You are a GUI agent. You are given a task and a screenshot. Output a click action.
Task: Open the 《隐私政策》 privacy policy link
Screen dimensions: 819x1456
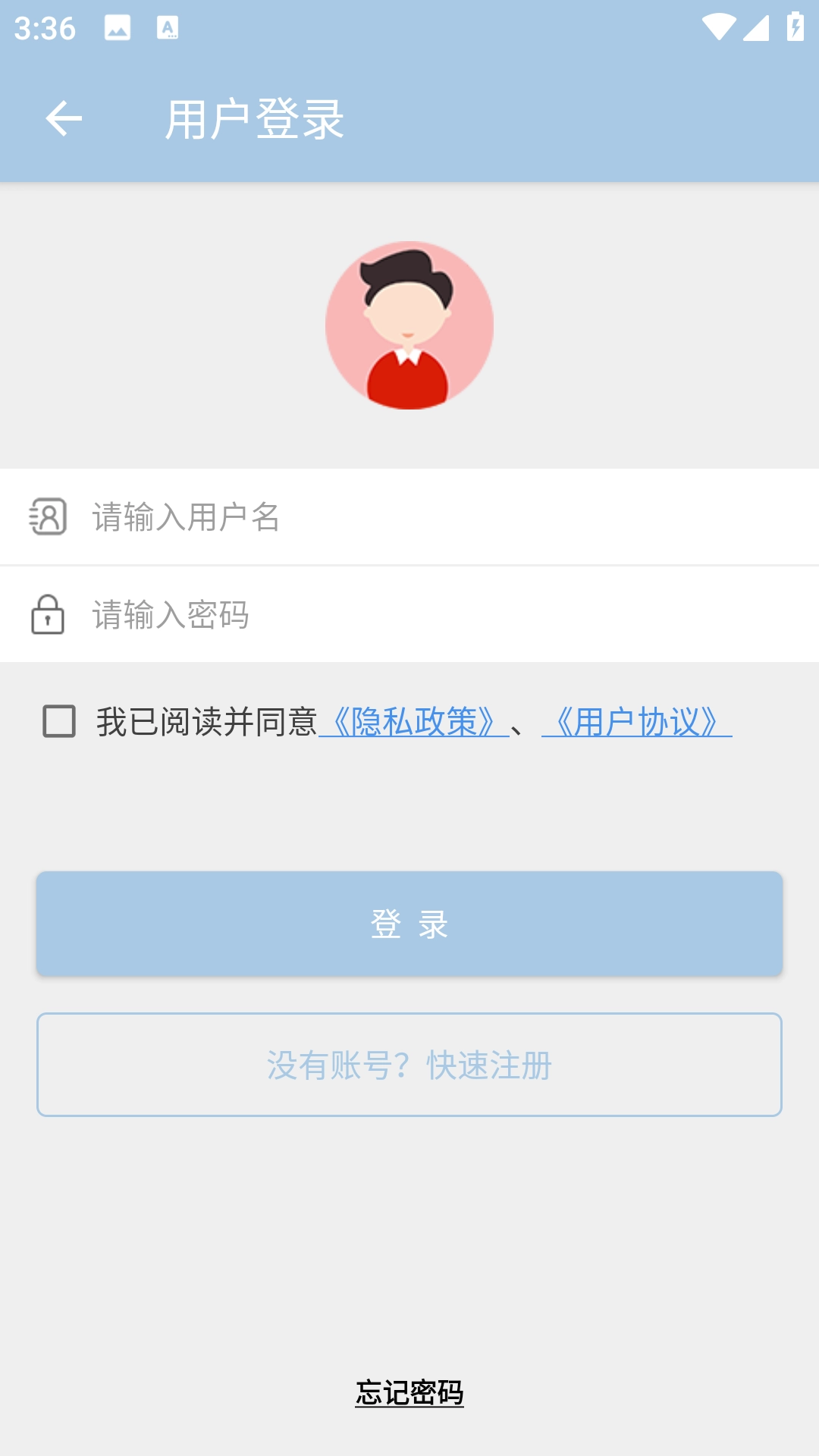click(414, 722)
